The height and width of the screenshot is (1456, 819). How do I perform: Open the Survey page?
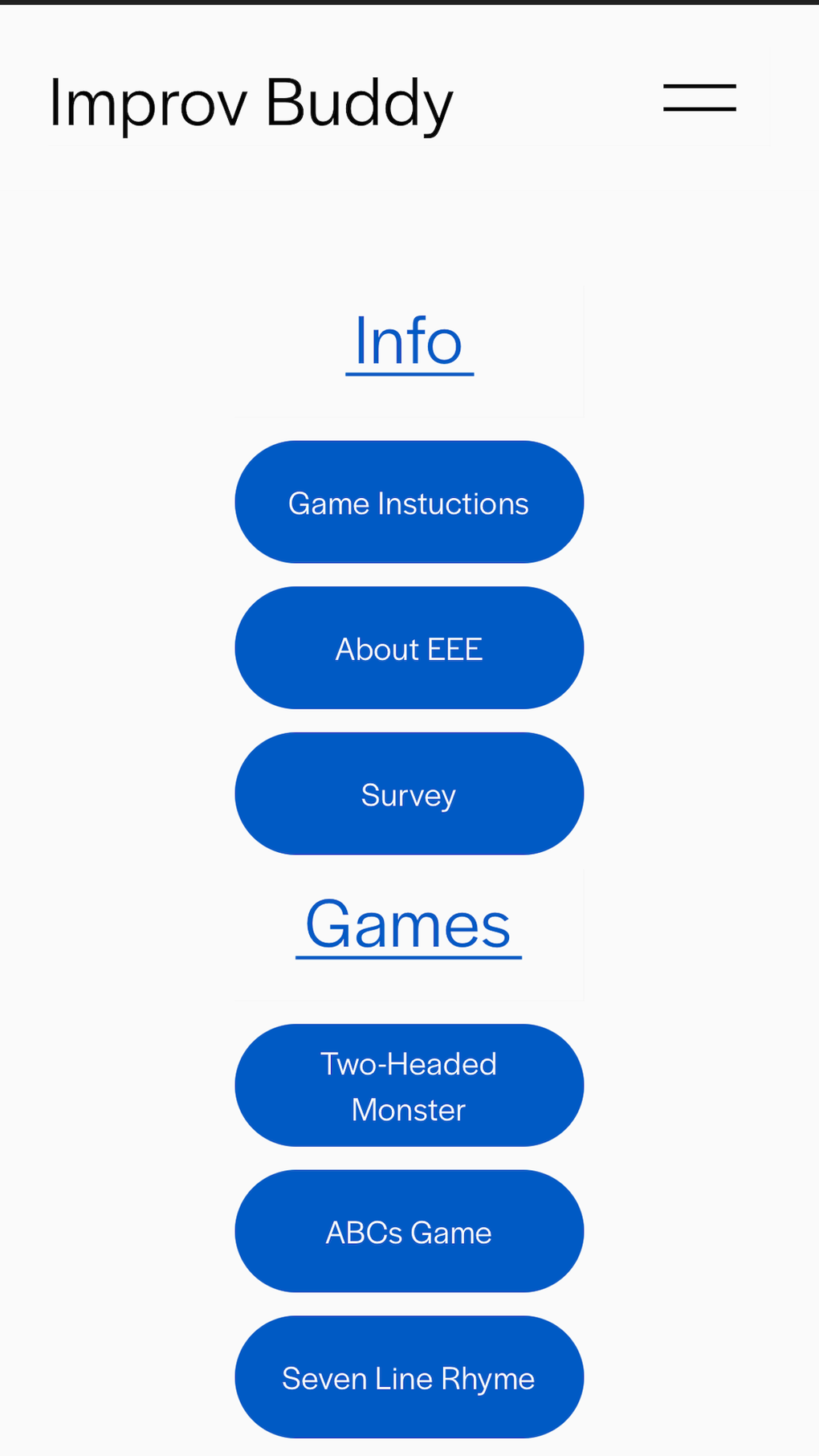coord(409,794)
